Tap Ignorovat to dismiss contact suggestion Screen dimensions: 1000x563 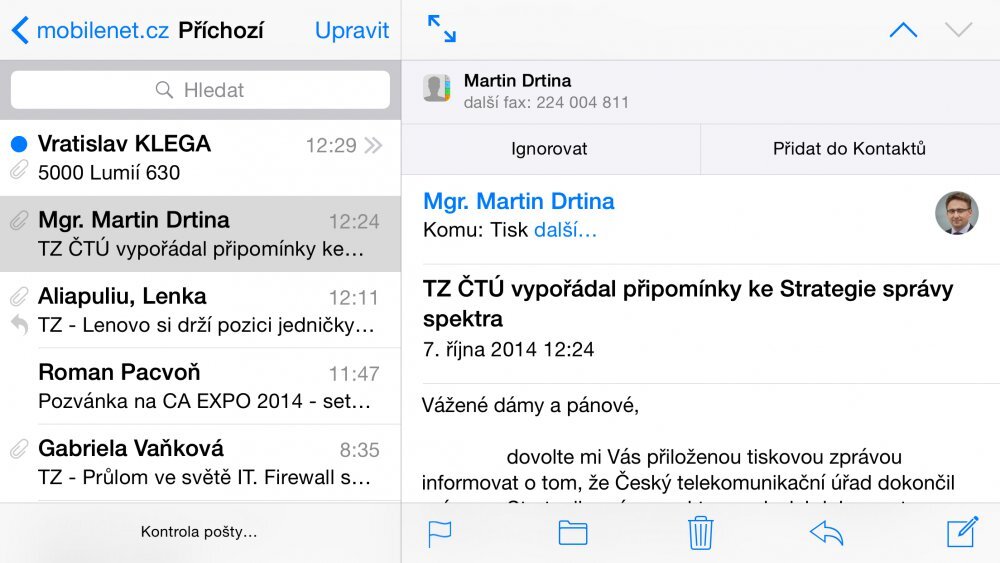tap(549, 149)
